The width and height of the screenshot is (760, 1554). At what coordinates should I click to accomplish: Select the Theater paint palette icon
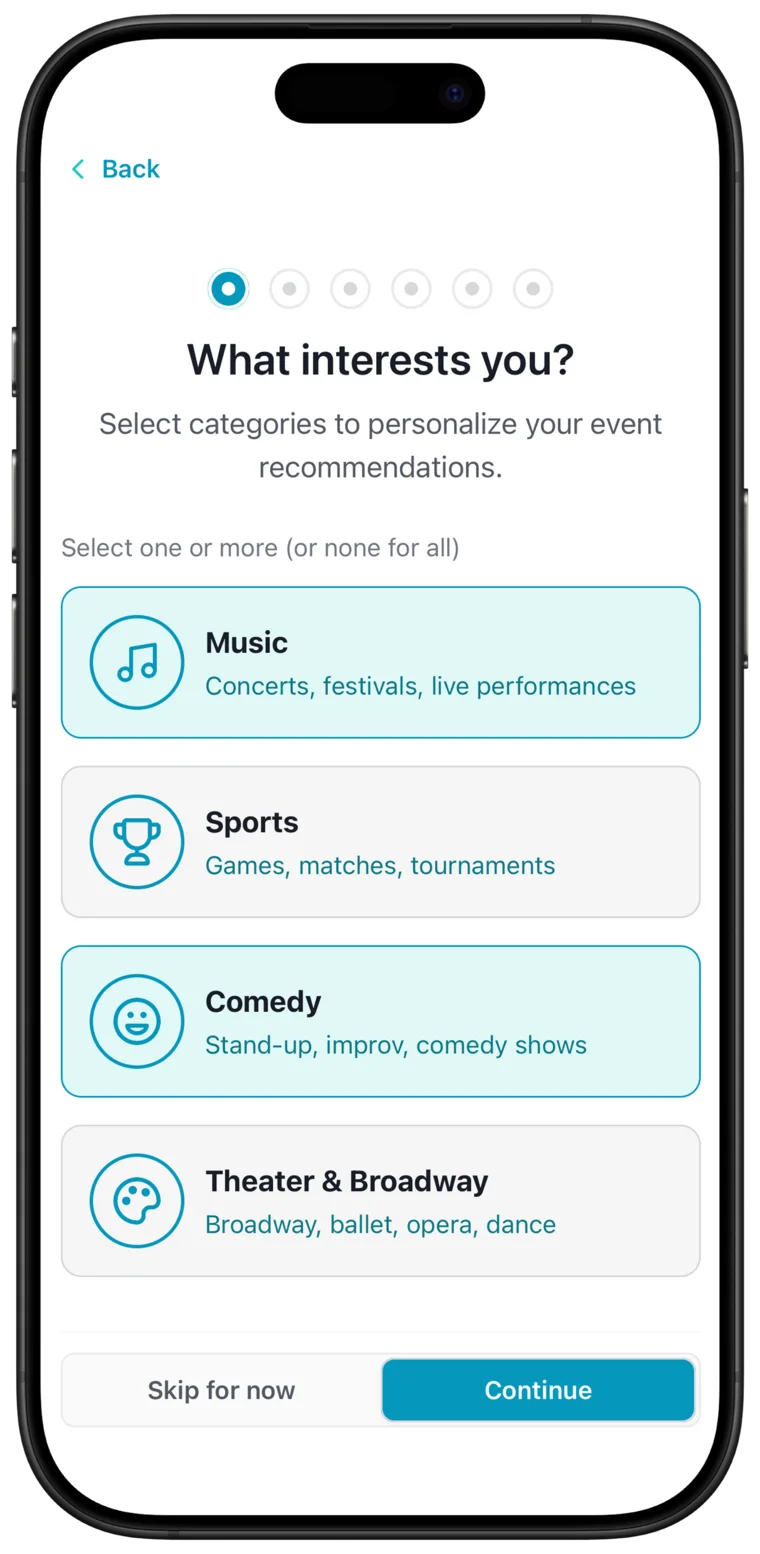pyautogui.click(x=137, y=1200)
